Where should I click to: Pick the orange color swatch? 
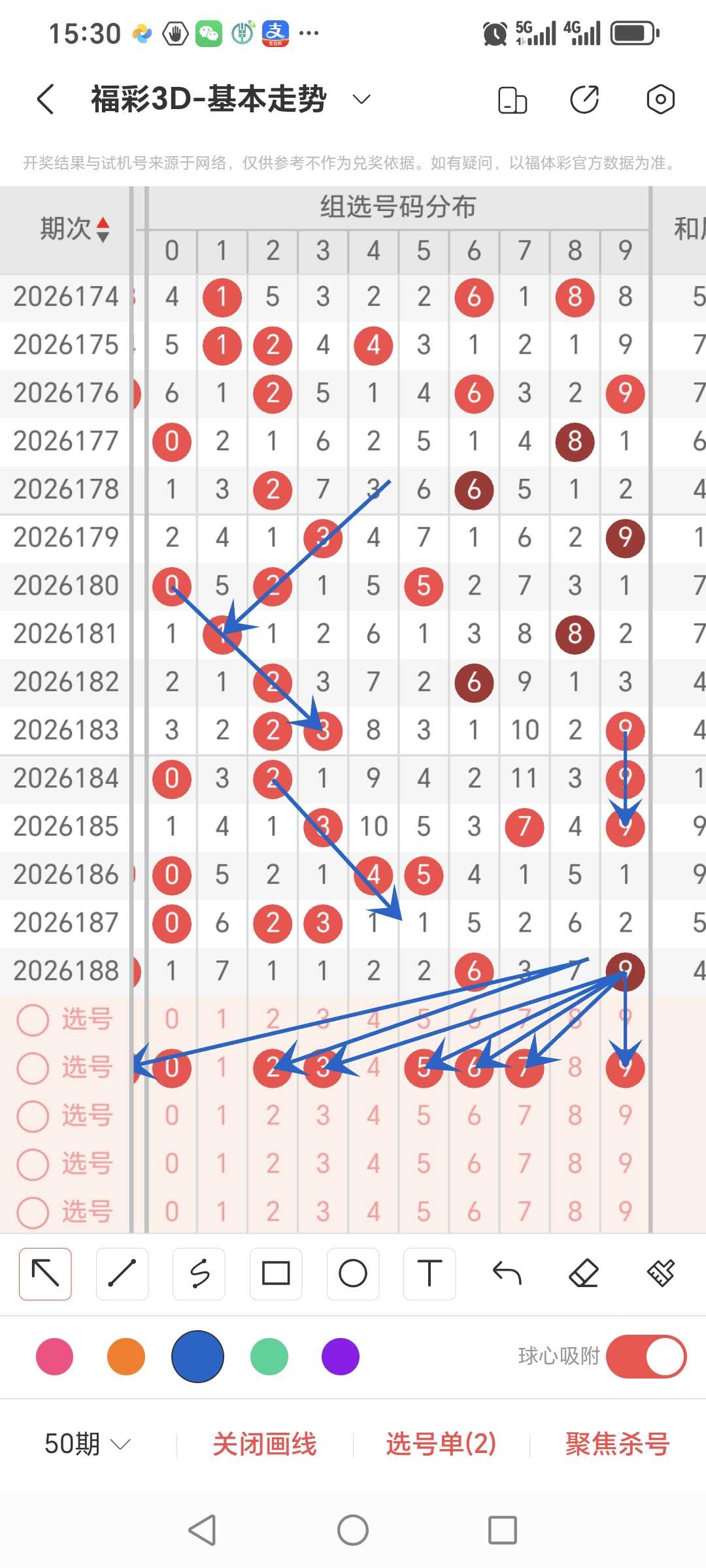(126, 1357)
